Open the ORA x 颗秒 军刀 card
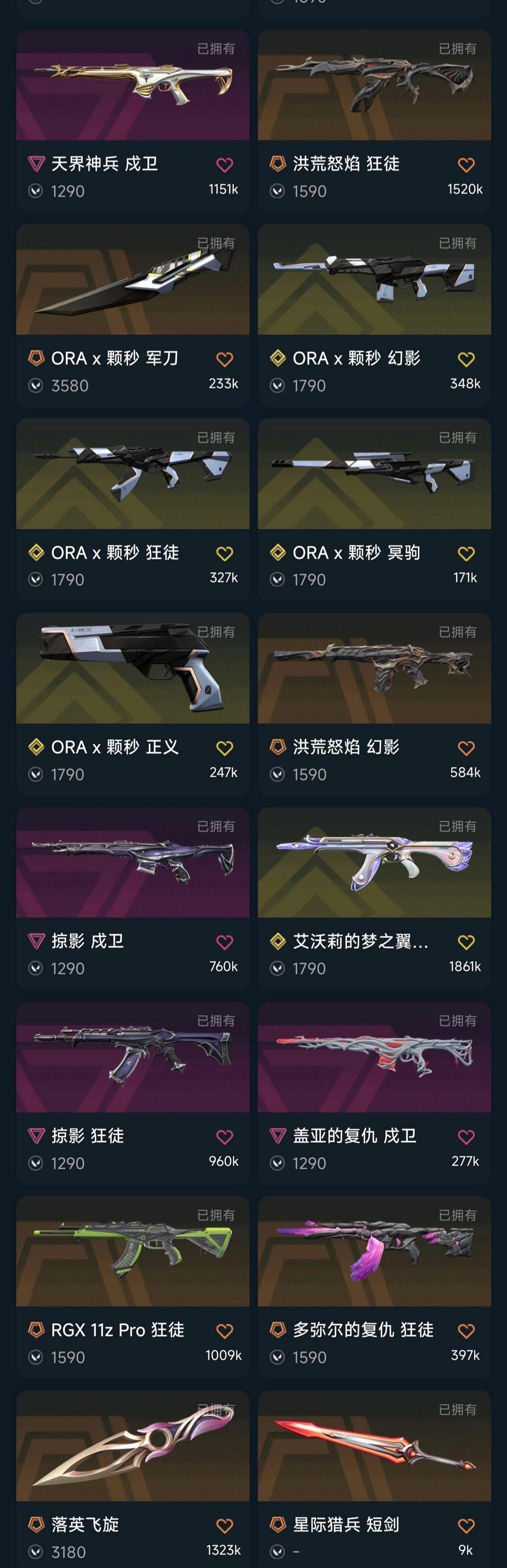The image size is (507, 1568). (133, 280)
